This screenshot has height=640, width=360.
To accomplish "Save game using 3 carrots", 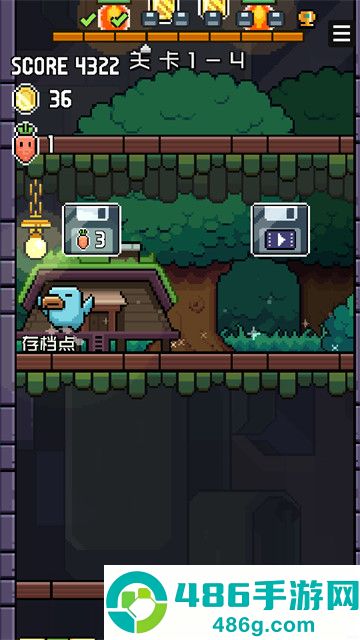I will click(x=91, y=230).
